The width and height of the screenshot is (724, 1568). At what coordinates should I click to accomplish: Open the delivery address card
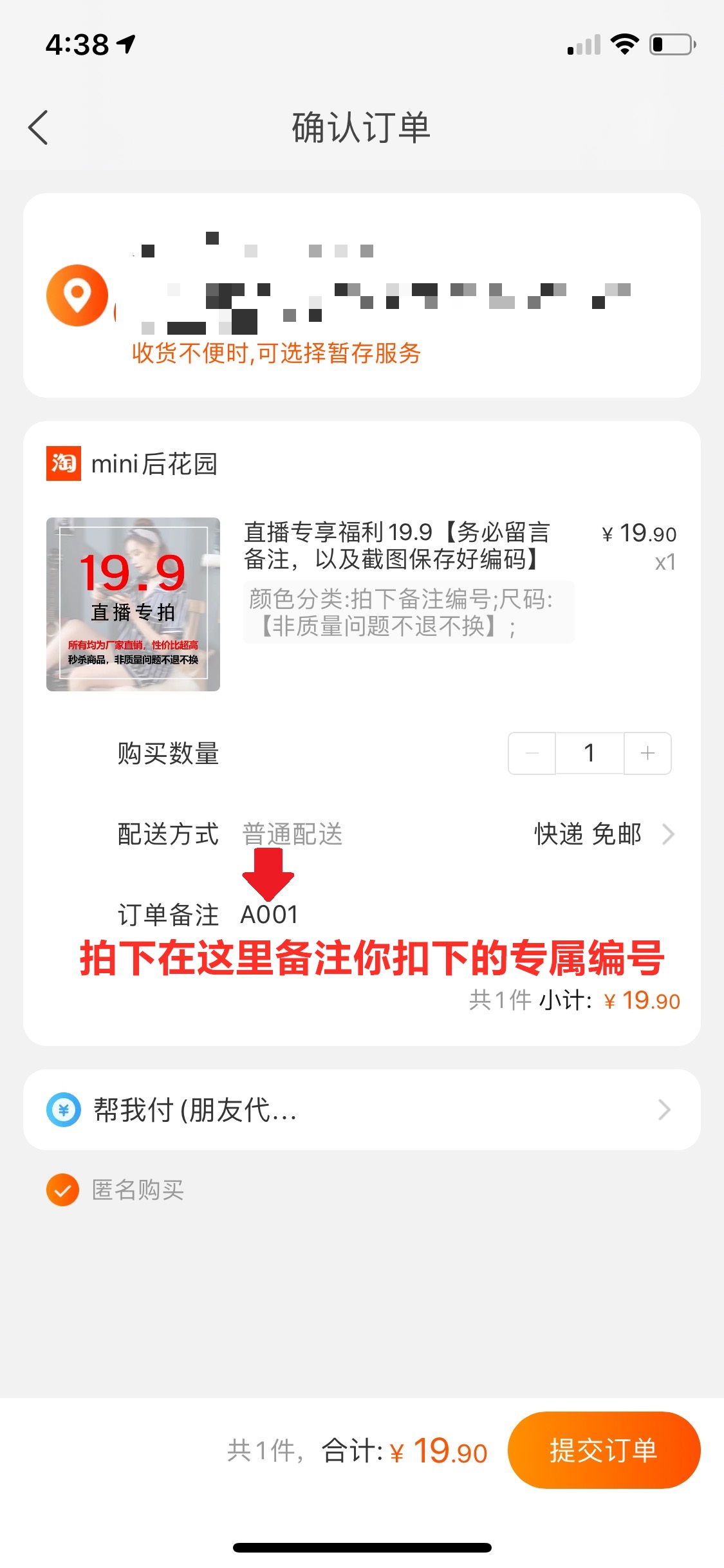[x=362, y=296]
